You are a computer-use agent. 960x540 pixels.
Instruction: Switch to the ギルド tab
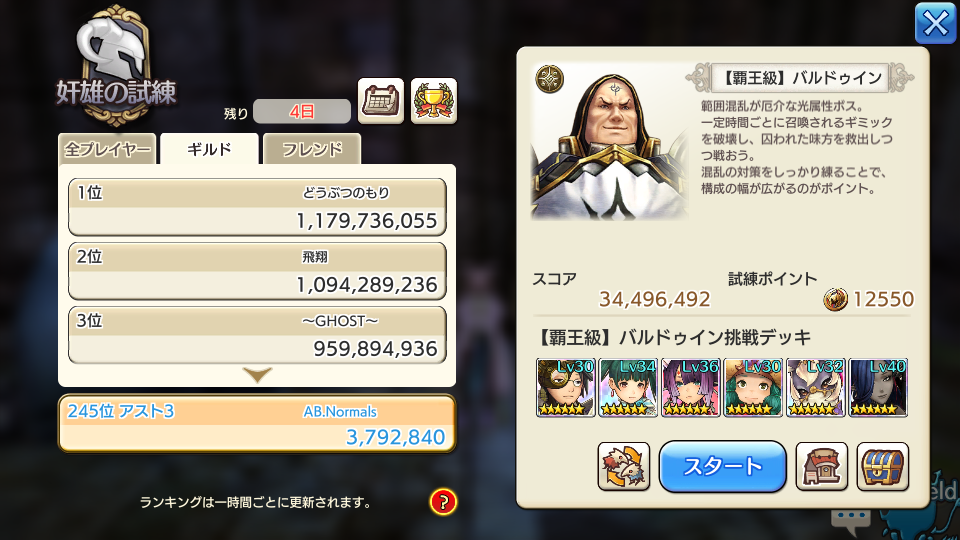coord(210,150)
